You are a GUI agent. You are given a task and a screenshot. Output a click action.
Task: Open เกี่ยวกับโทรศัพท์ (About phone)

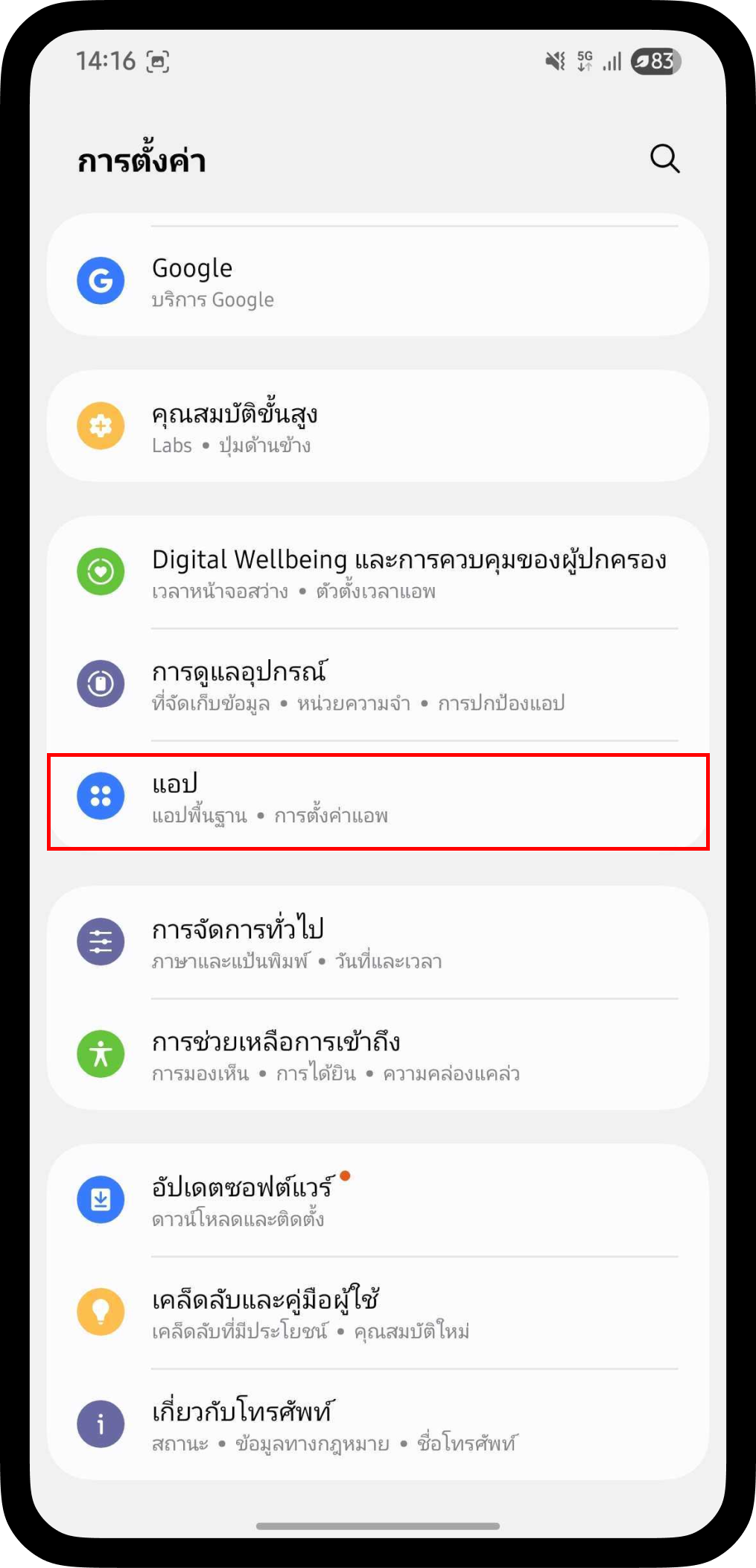(x=377, y=1424)
